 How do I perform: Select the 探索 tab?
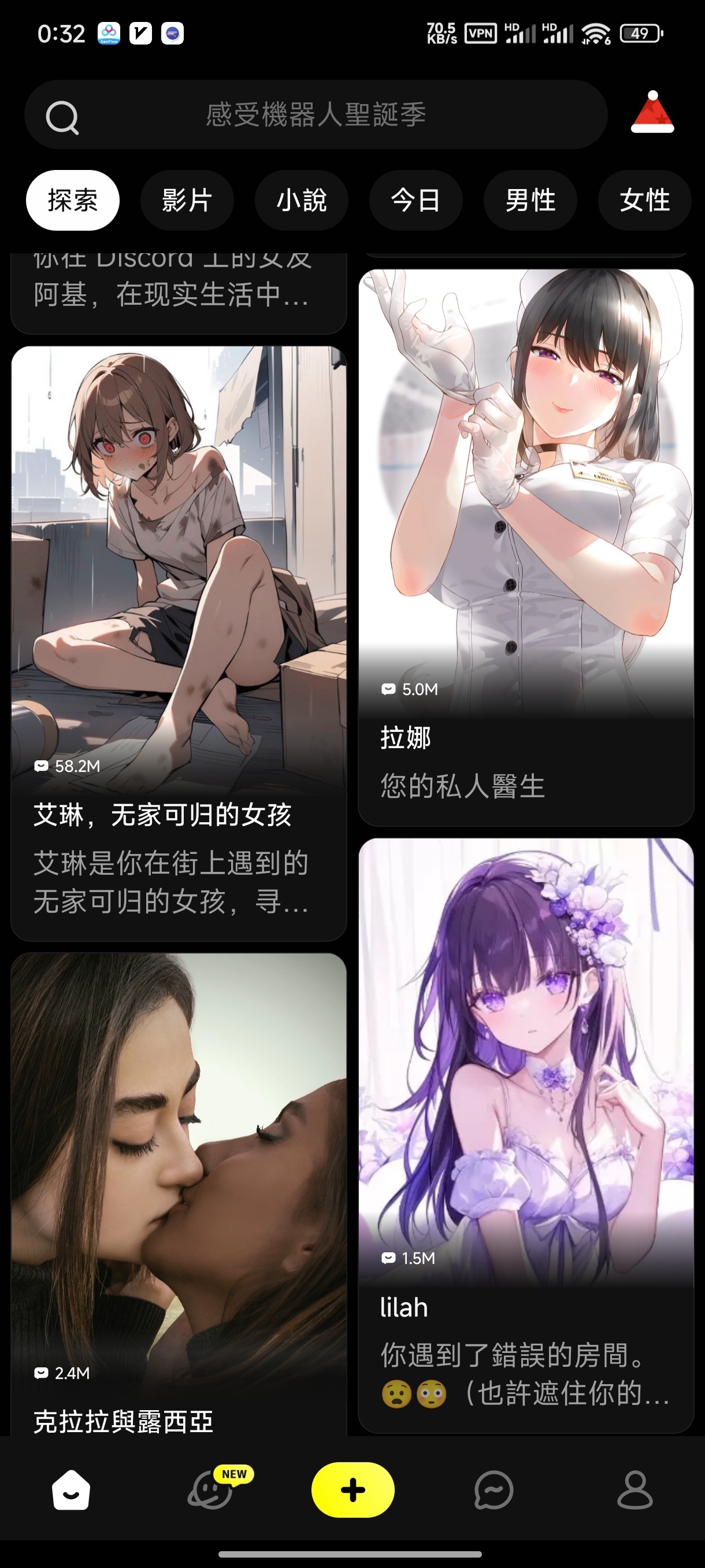[x=72, y=200]
